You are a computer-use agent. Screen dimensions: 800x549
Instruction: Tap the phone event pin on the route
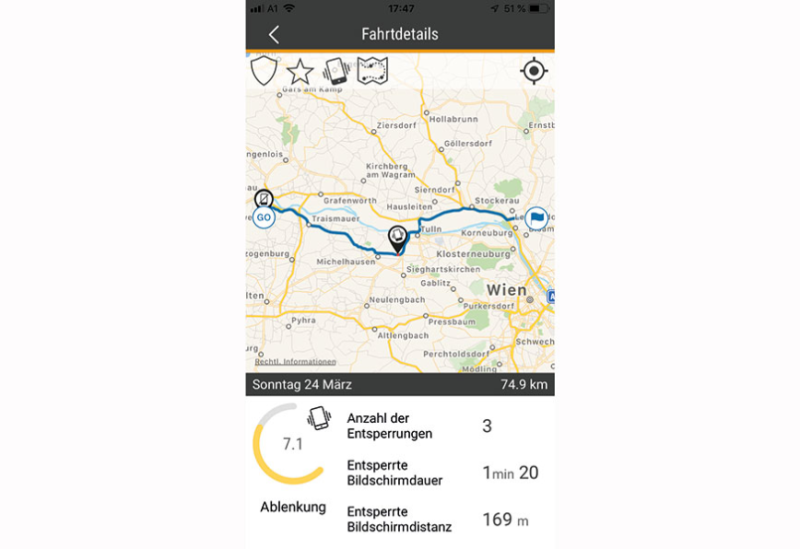(x=397, y=238)
